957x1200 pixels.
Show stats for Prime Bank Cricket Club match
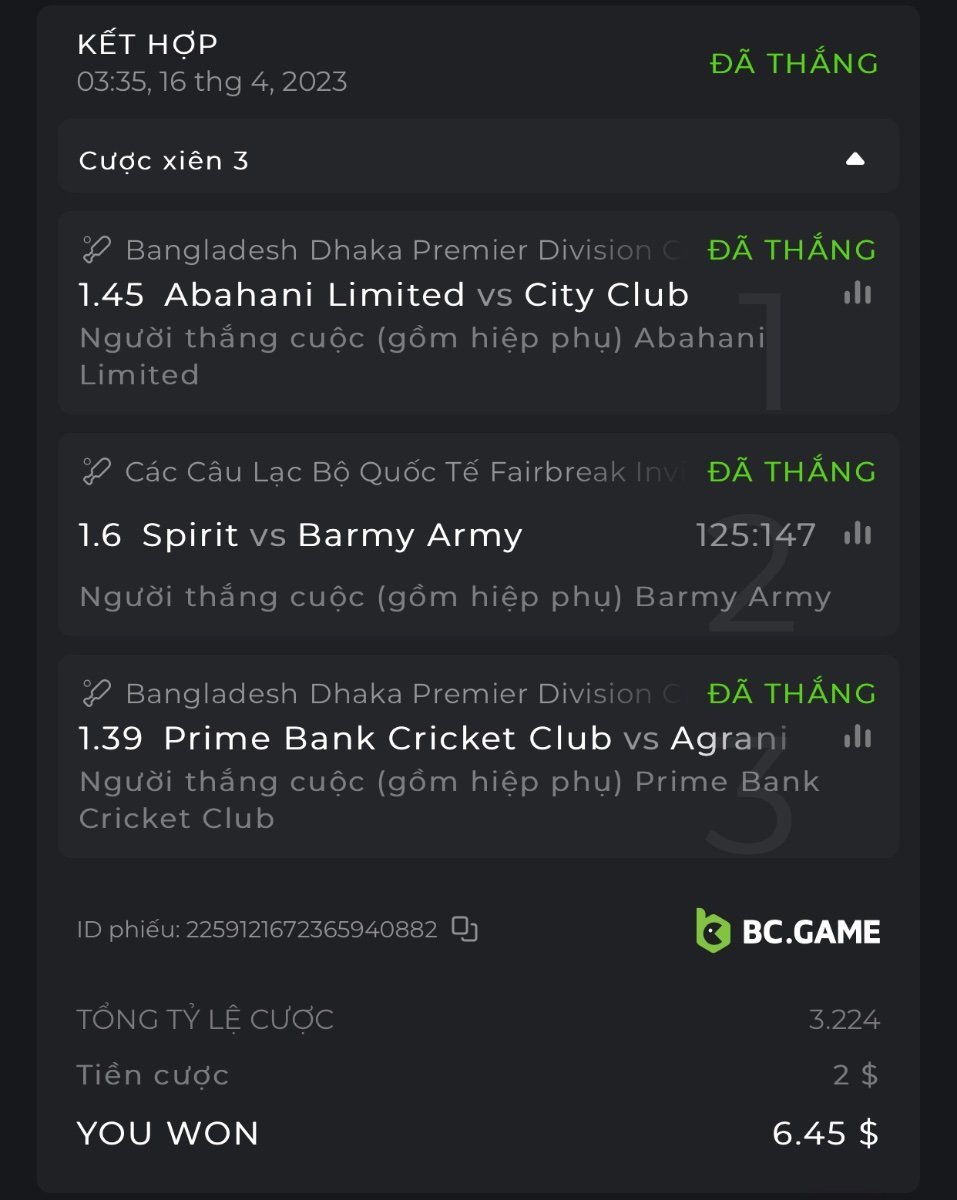pyautogui.click(x=857, y=737)
